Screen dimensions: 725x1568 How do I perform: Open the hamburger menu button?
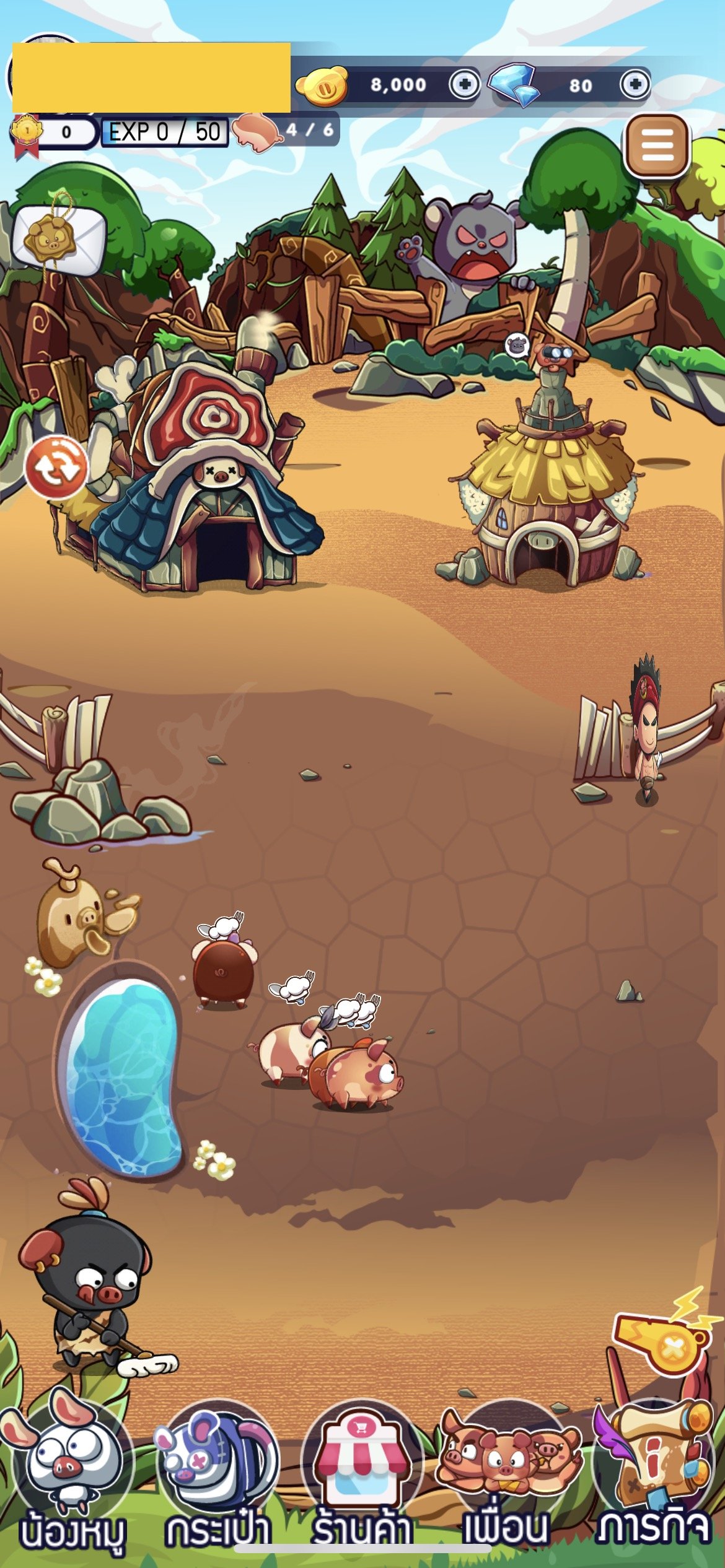tap(657, 146)
